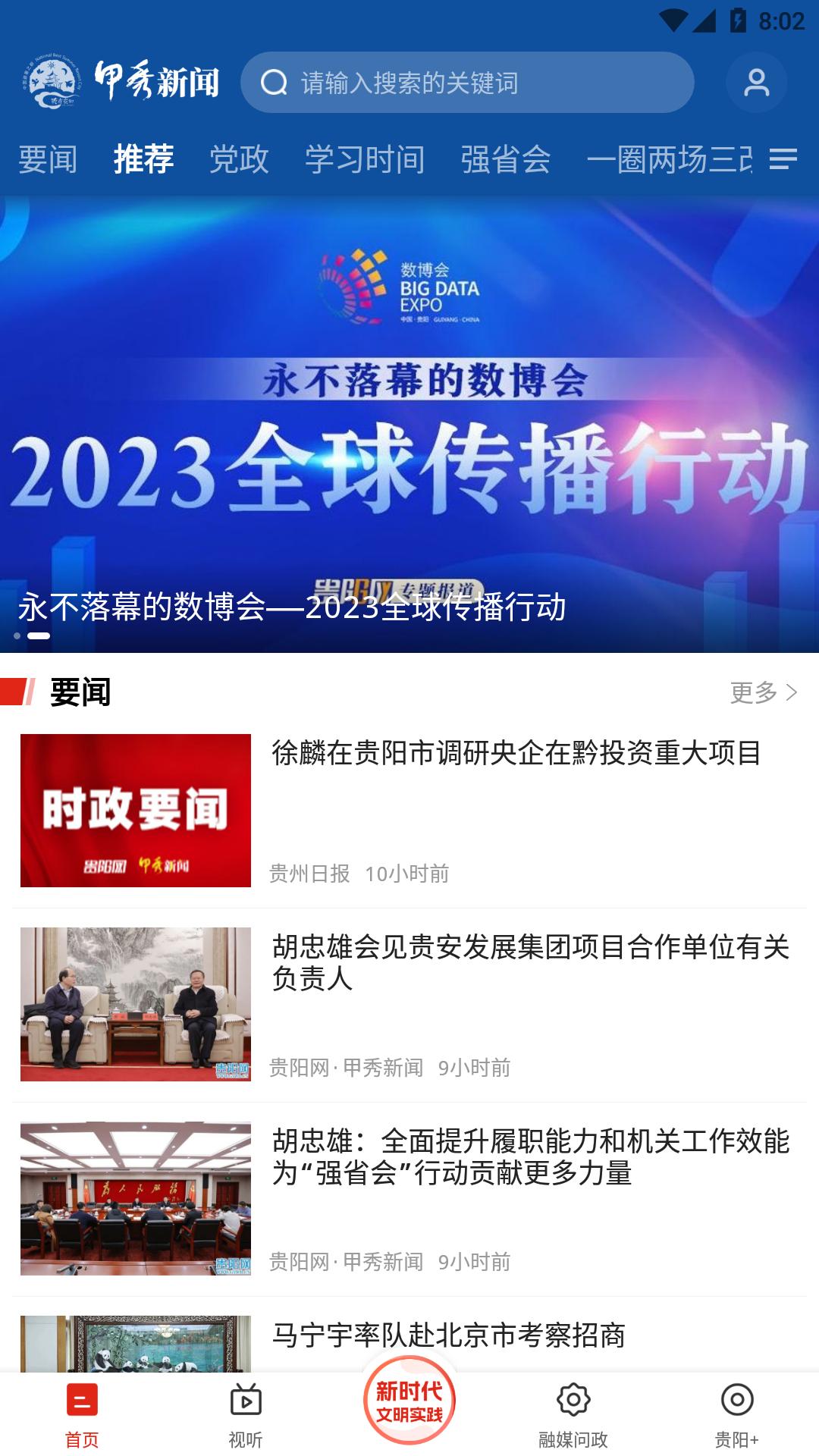Tap the 时政要闻 article thumbnail

point(136,810)
